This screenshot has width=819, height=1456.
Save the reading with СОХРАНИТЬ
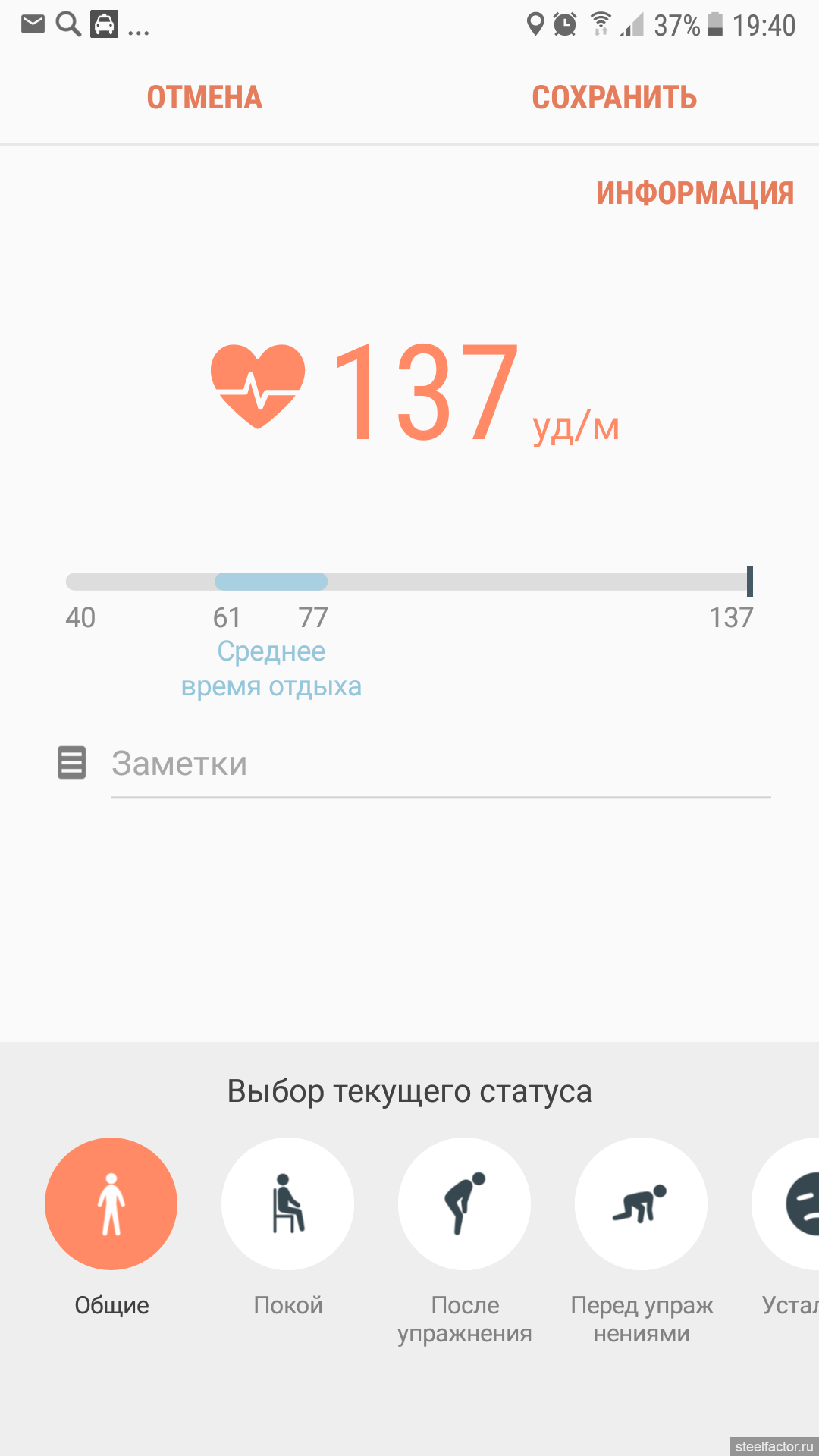click(x=614, y=98)
